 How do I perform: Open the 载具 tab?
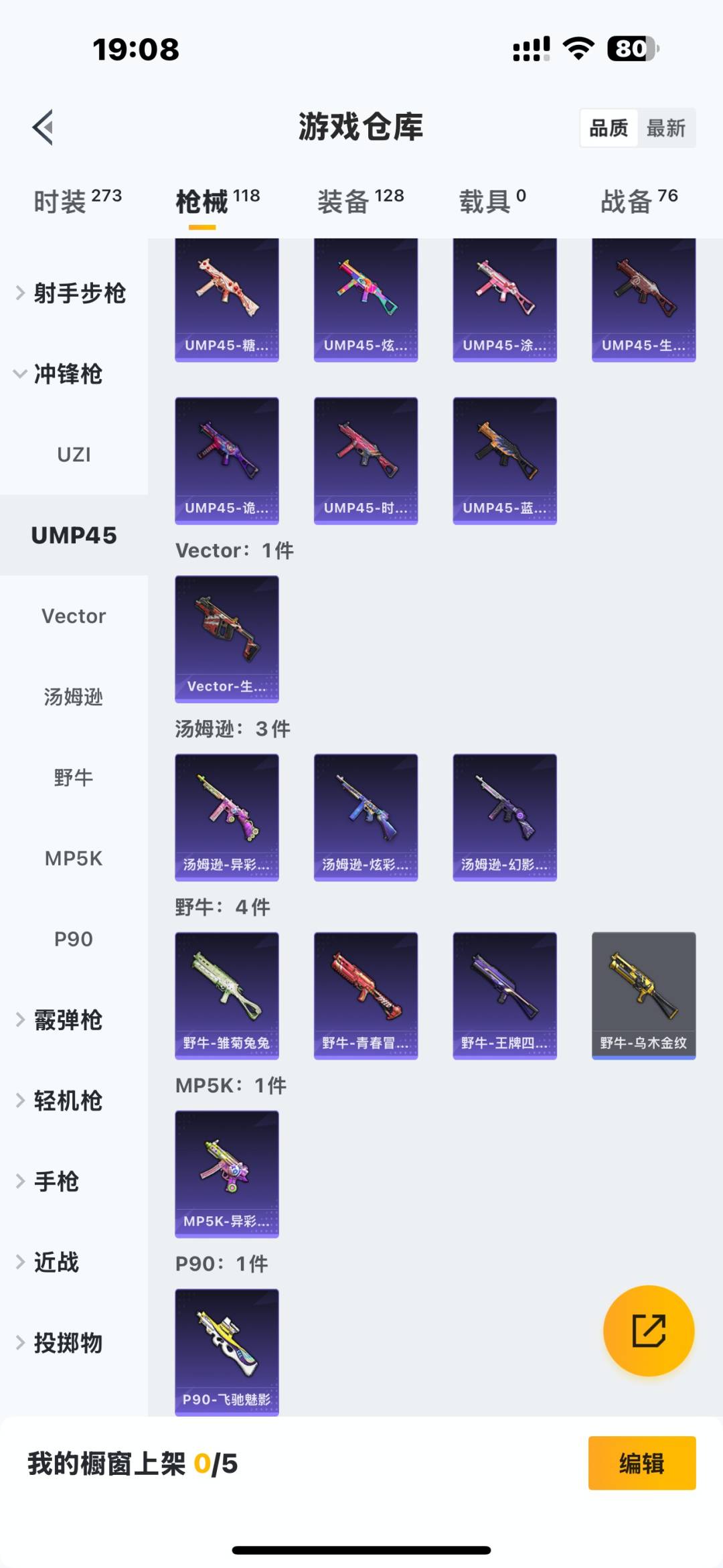[492, 201]
